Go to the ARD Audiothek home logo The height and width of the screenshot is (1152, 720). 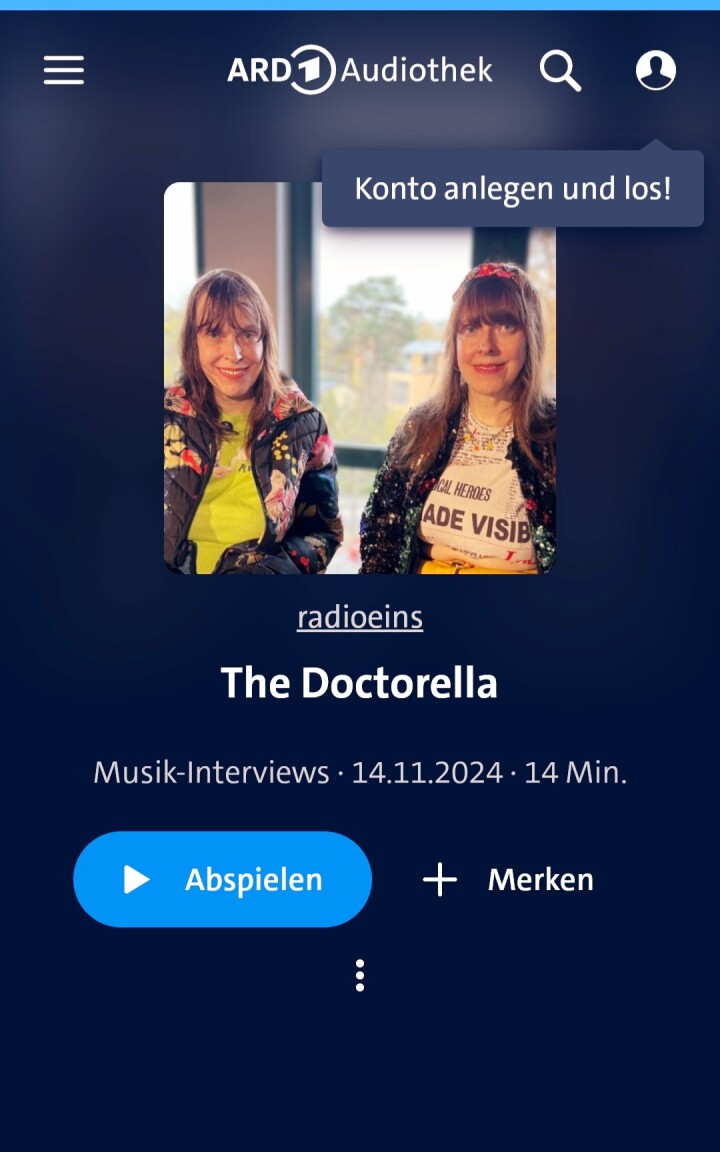[360, 70]
